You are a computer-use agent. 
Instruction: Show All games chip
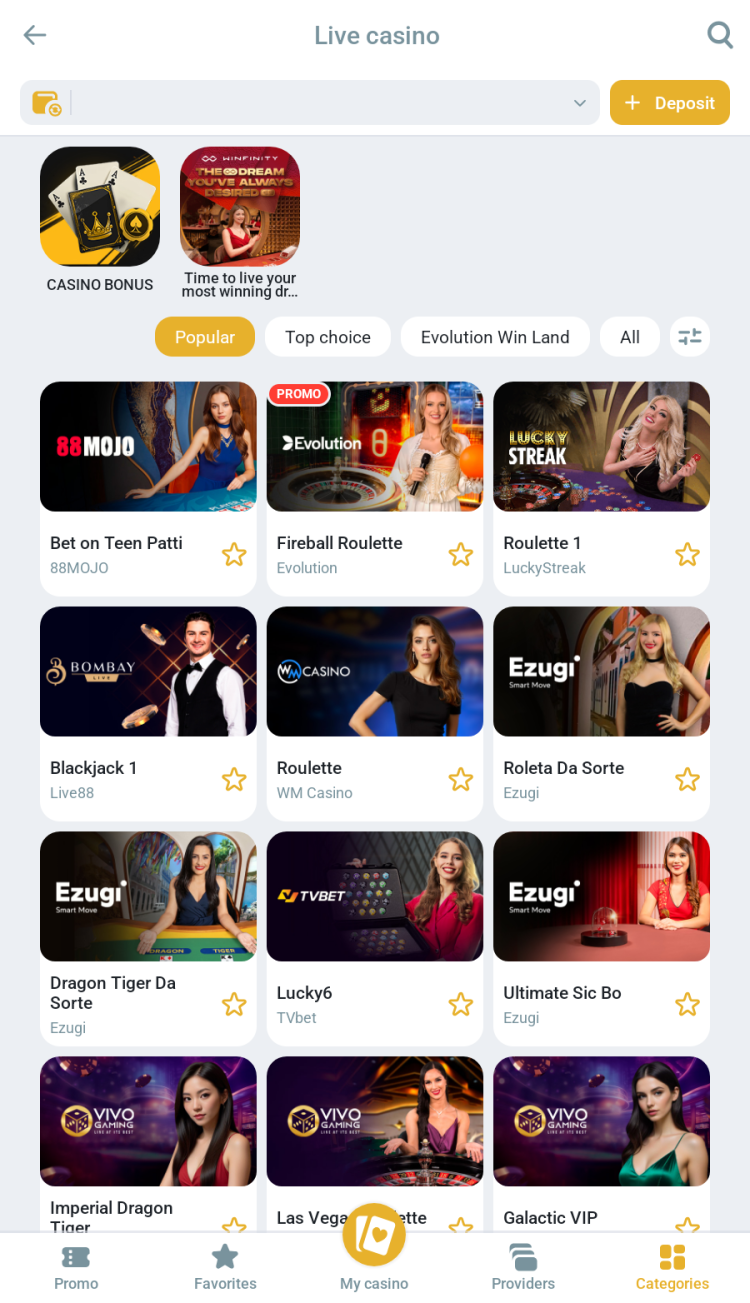click(630, 337)
